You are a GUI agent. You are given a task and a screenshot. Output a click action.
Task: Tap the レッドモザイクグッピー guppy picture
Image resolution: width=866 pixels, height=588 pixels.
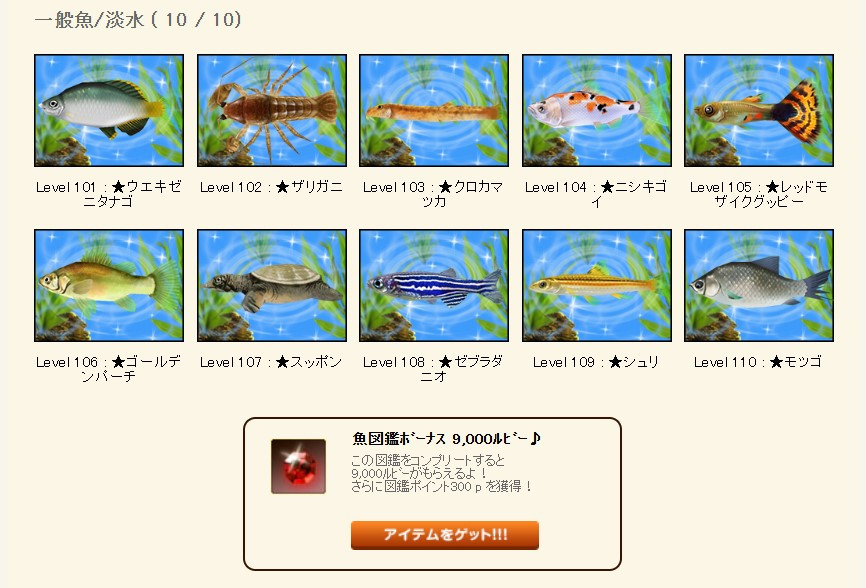click(x=759, y=110)
